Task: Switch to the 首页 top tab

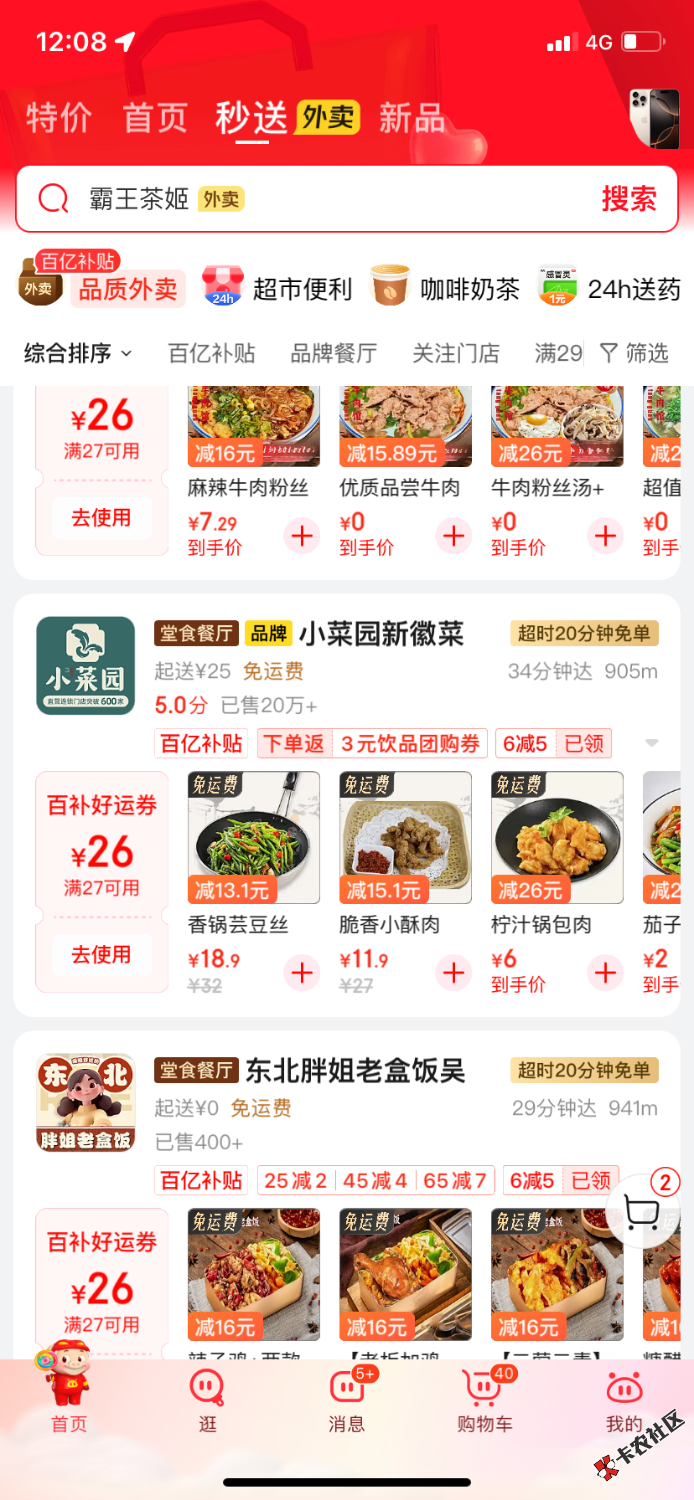Action: click(155, 118)
